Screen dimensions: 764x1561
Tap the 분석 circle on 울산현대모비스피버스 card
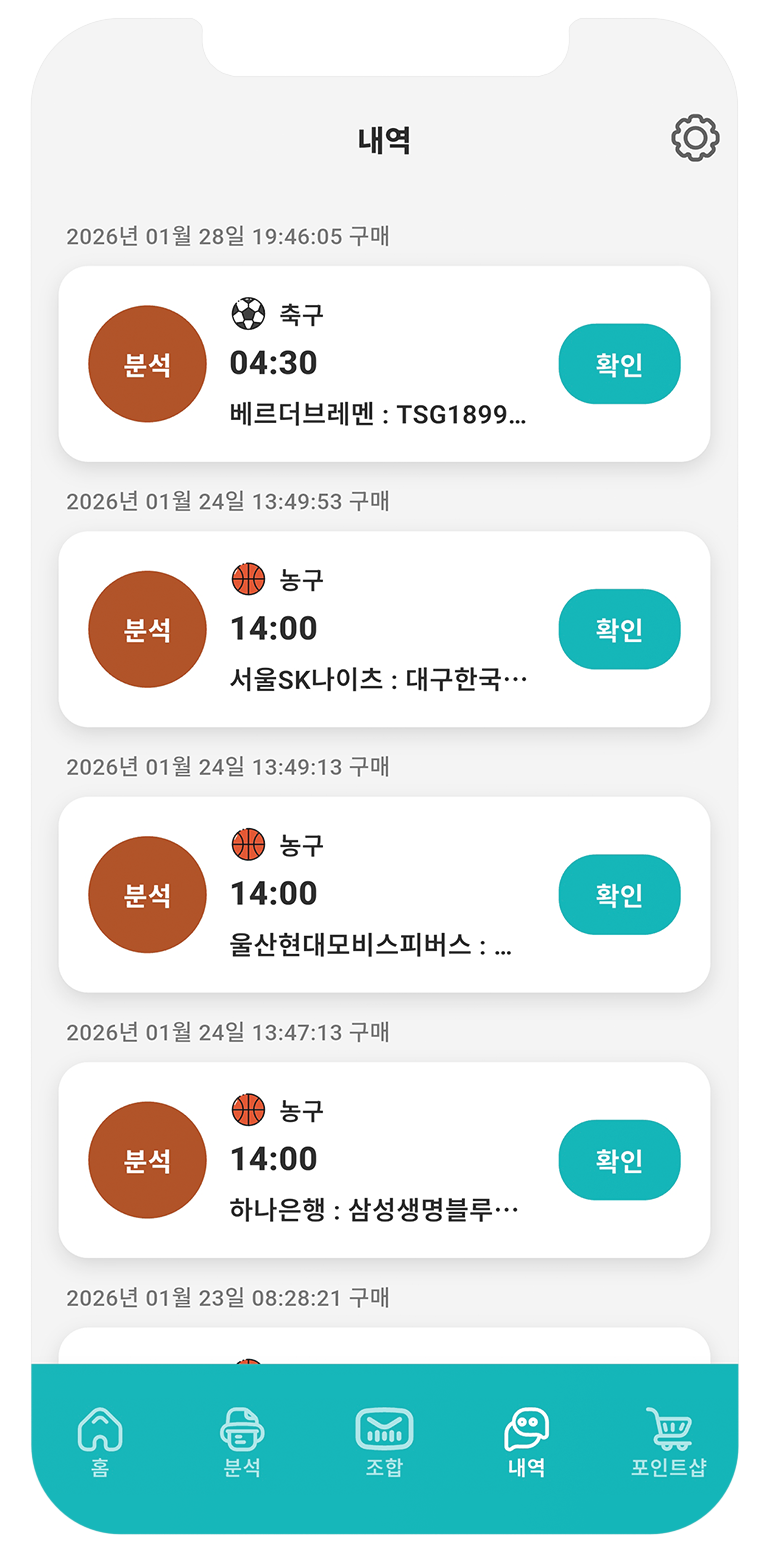pos(147,894)
